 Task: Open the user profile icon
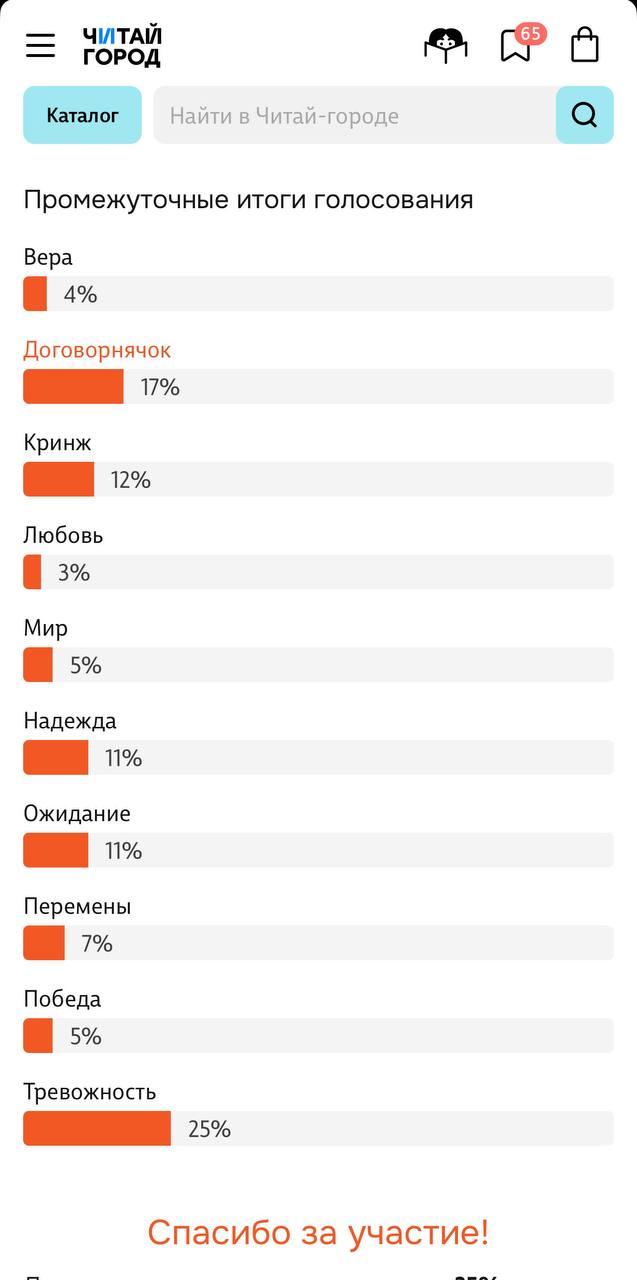(445, 45)
